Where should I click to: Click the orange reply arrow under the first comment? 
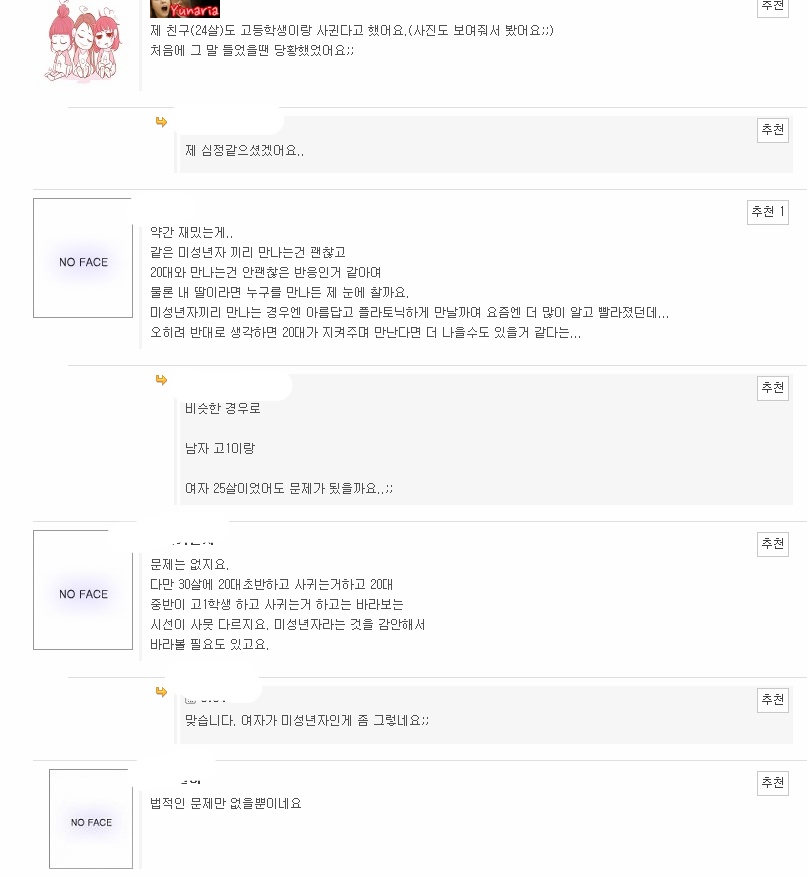(x=161, y=122)
